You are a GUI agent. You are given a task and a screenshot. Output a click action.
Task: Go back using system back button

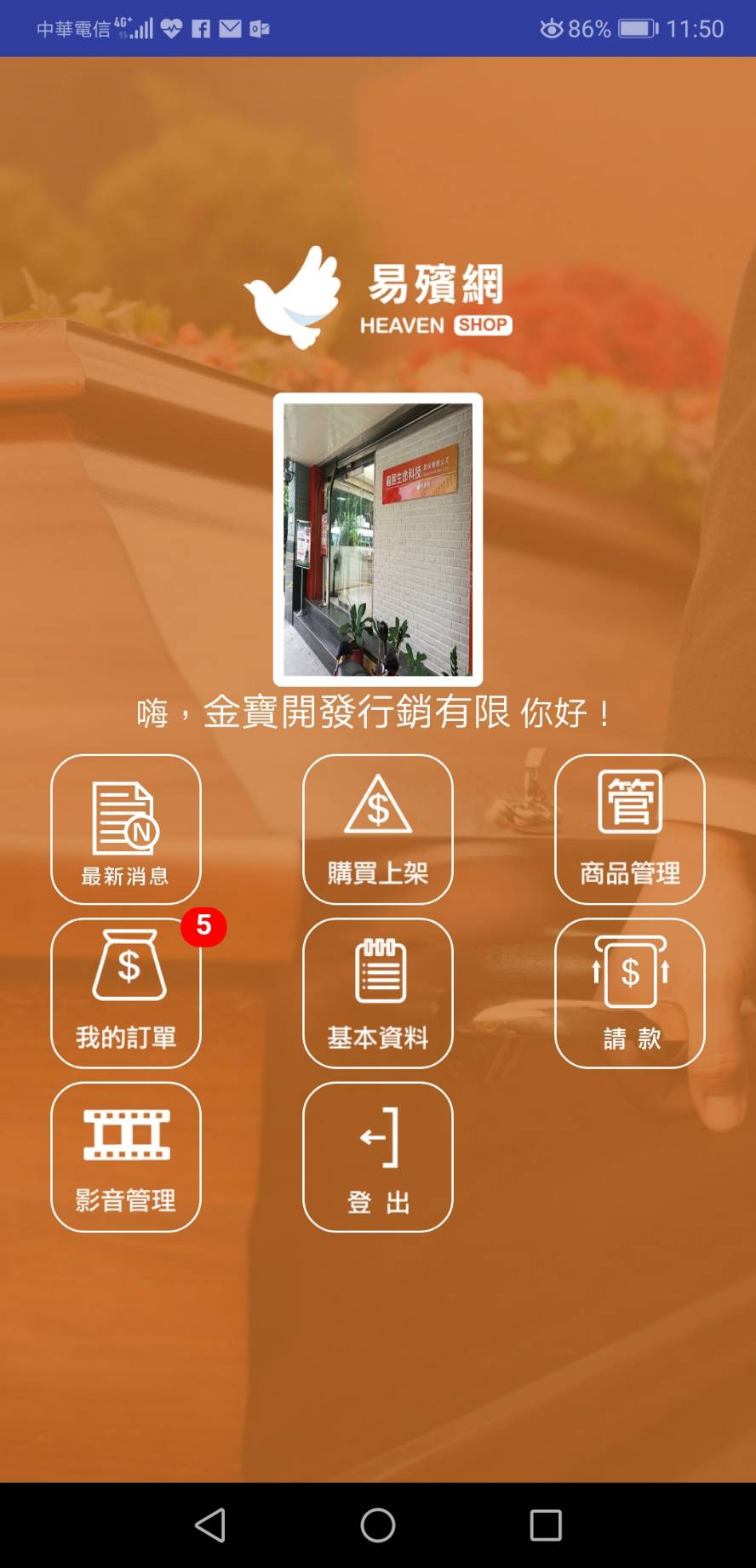[210, 1525]
